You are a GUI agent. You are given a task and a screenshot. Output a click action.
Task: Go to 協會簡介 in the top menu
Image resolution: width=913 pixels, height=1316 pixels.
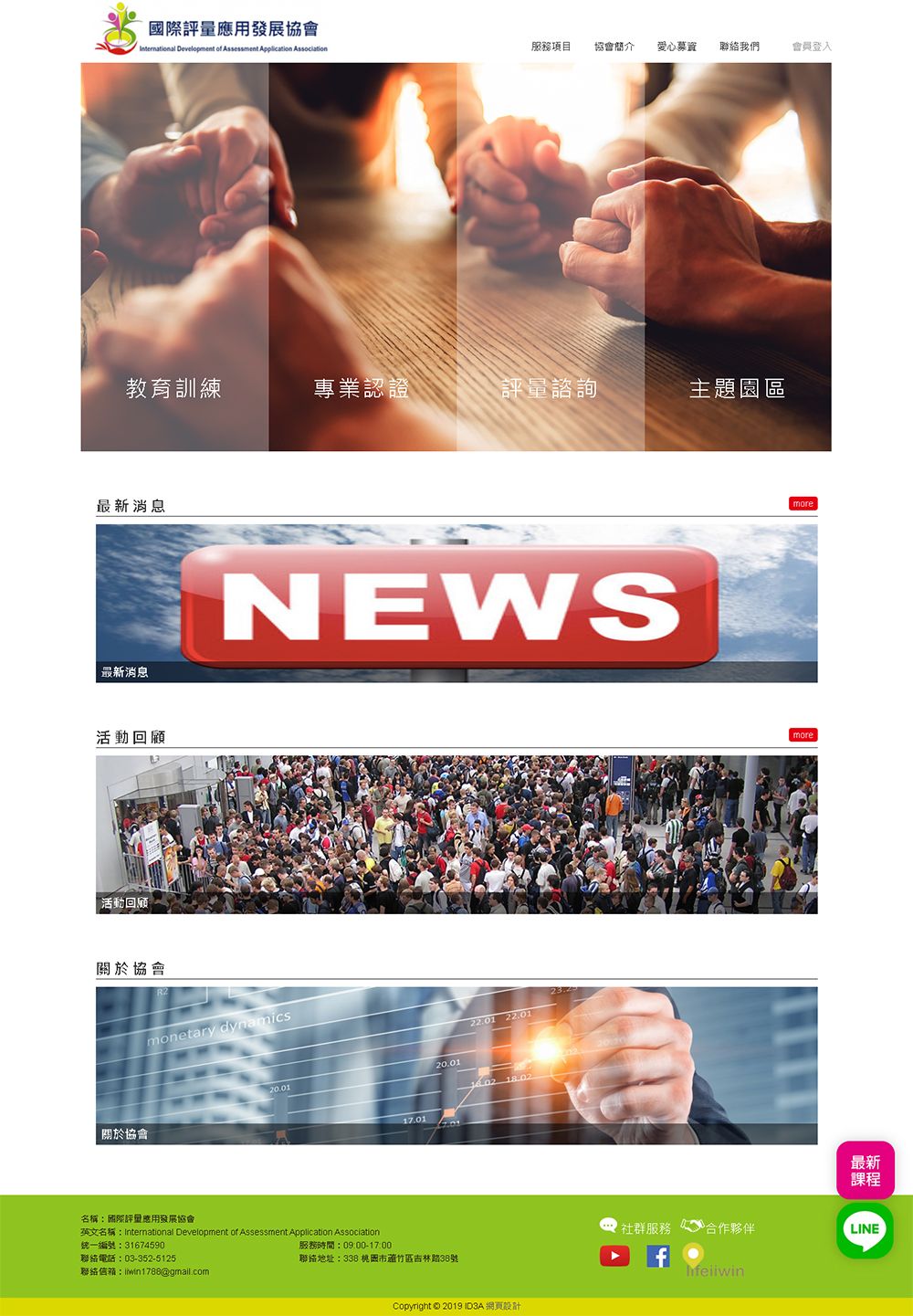(614, 47)
